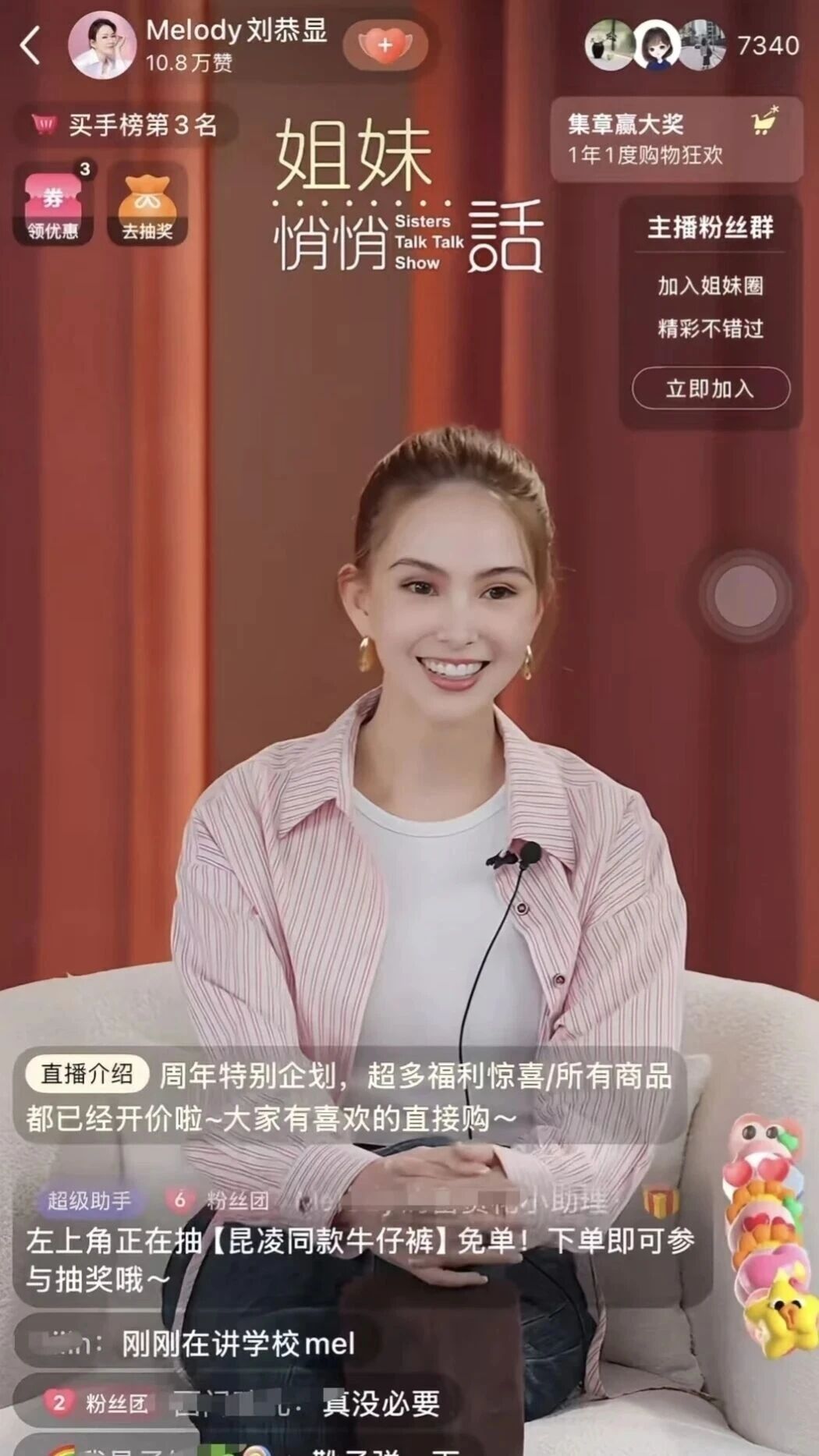Open the 昆凌同款牛仔裤 free-order draw notice
Screen dimensions: 819x1456
pyautogui.click(x=359, y=1259)
